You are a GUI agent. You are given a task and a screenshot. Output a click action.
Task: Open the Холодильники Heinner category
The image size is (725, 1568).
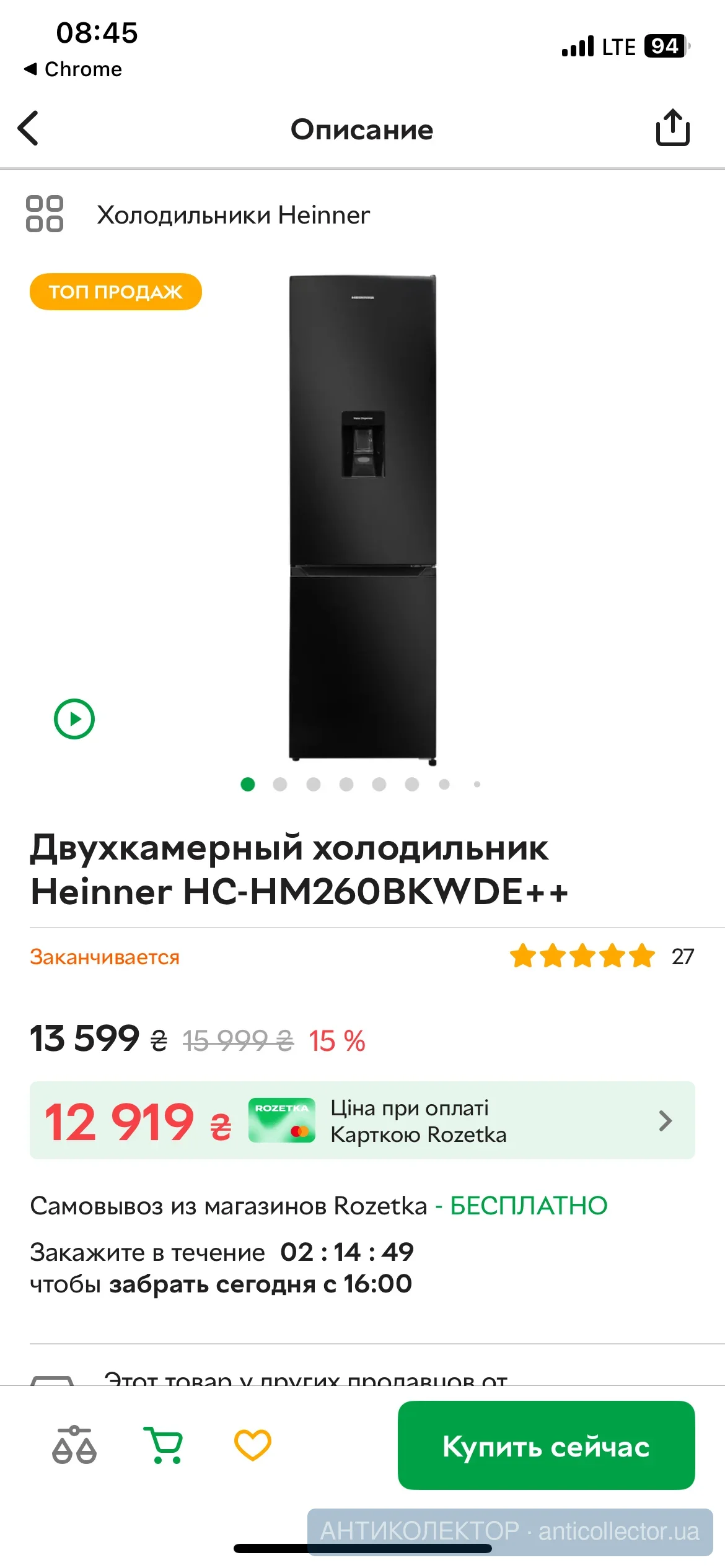[x=198, y=215]
